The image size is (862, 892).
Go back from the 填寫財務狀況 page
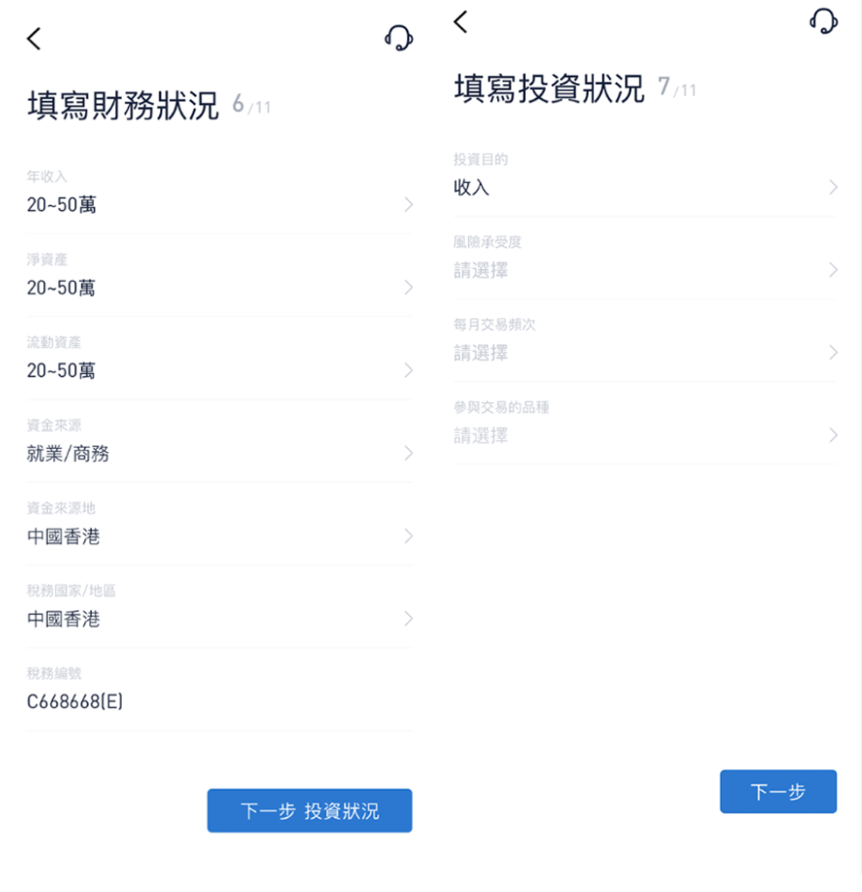35,39
